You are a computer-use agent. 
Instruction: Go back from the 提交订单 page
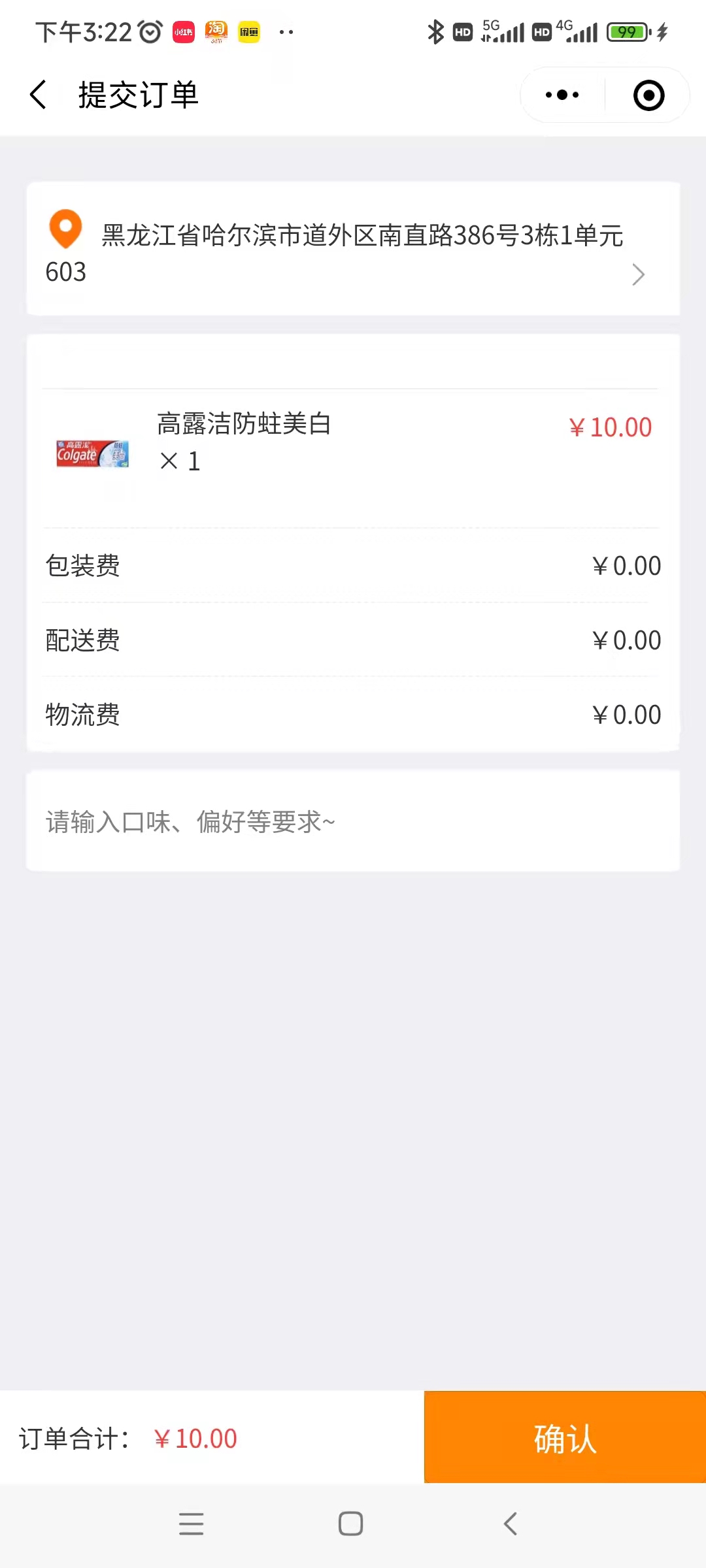pyautogui.click(x=39, y=95)
